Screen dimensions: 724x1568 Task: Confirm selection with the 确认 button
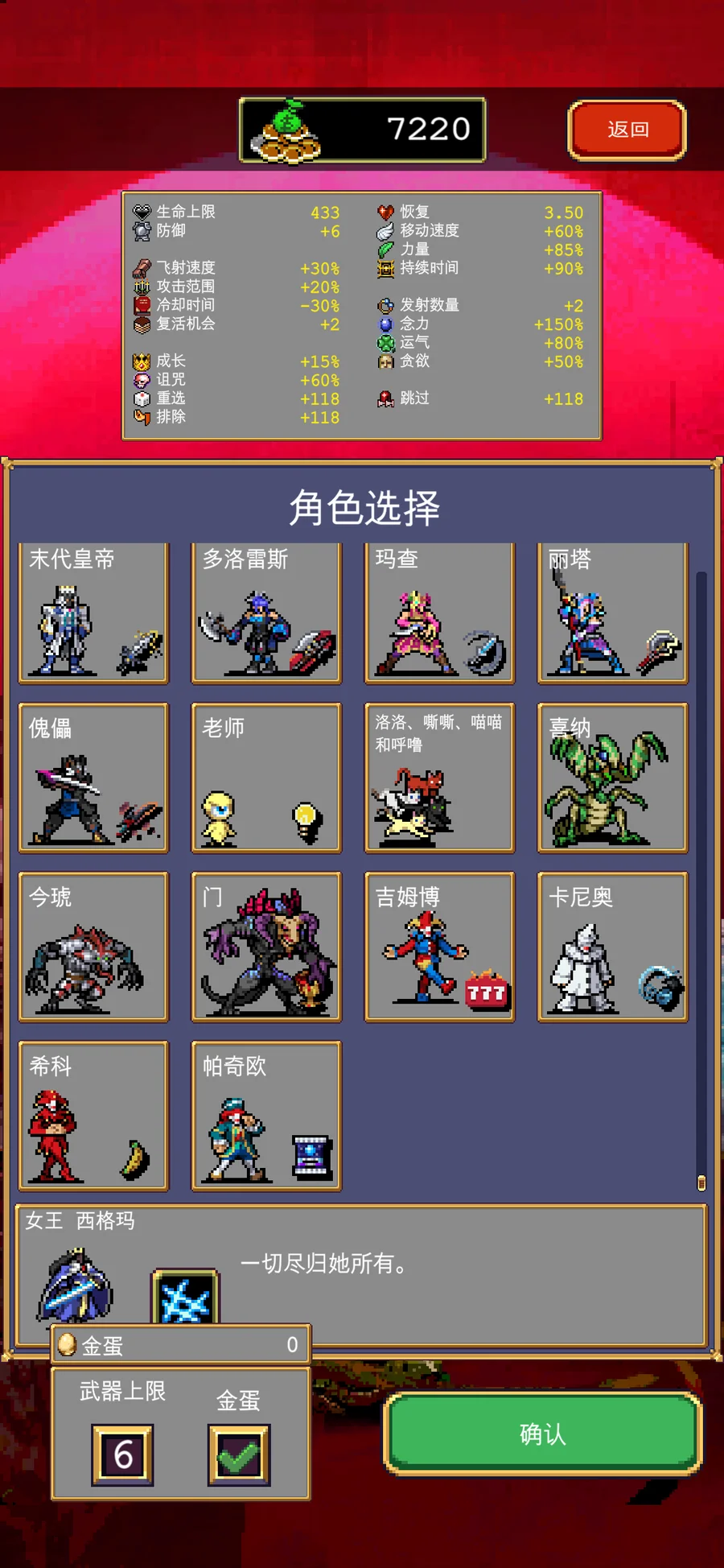click(x=543, y=1434)
